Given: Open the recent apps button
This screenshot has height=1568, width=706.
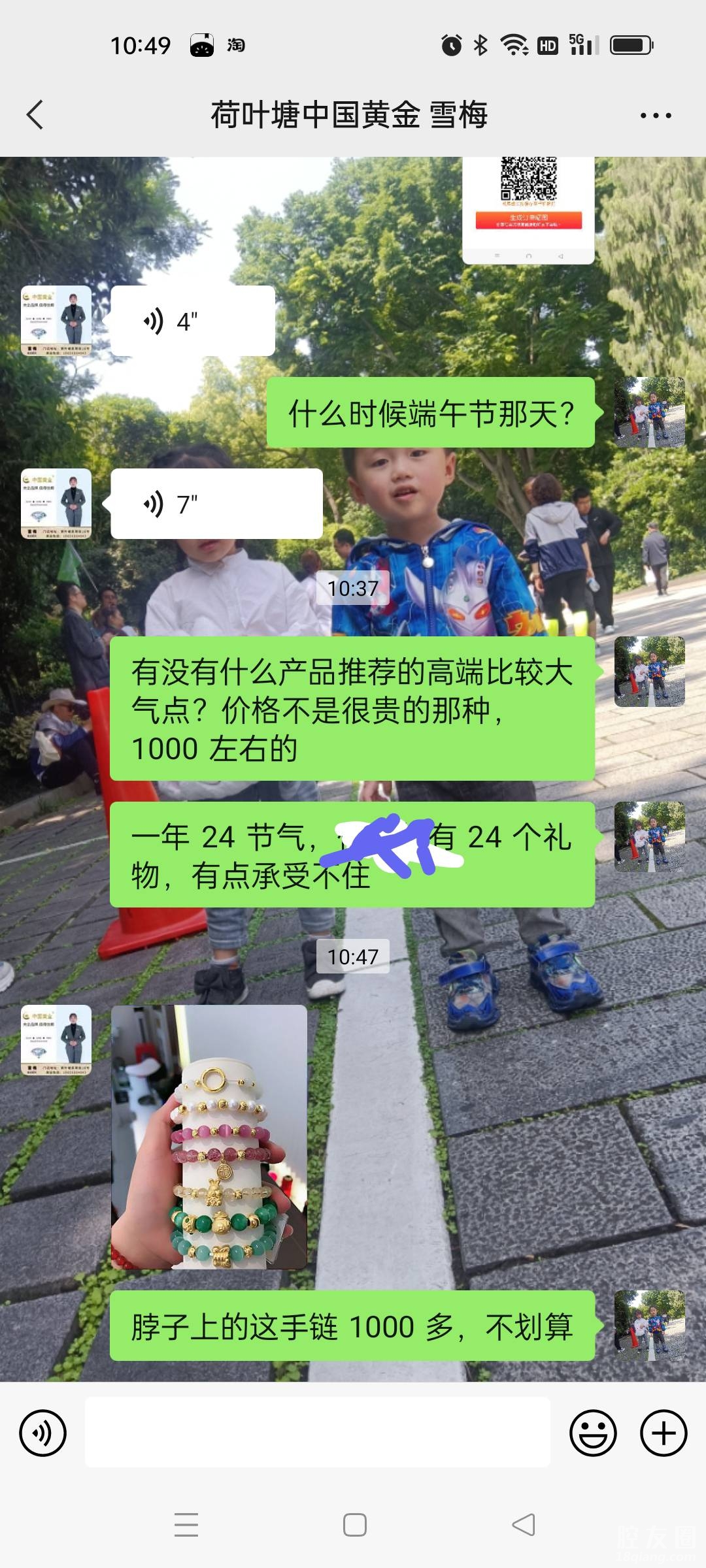Looking at the screenshot, I should [186, 1525].
